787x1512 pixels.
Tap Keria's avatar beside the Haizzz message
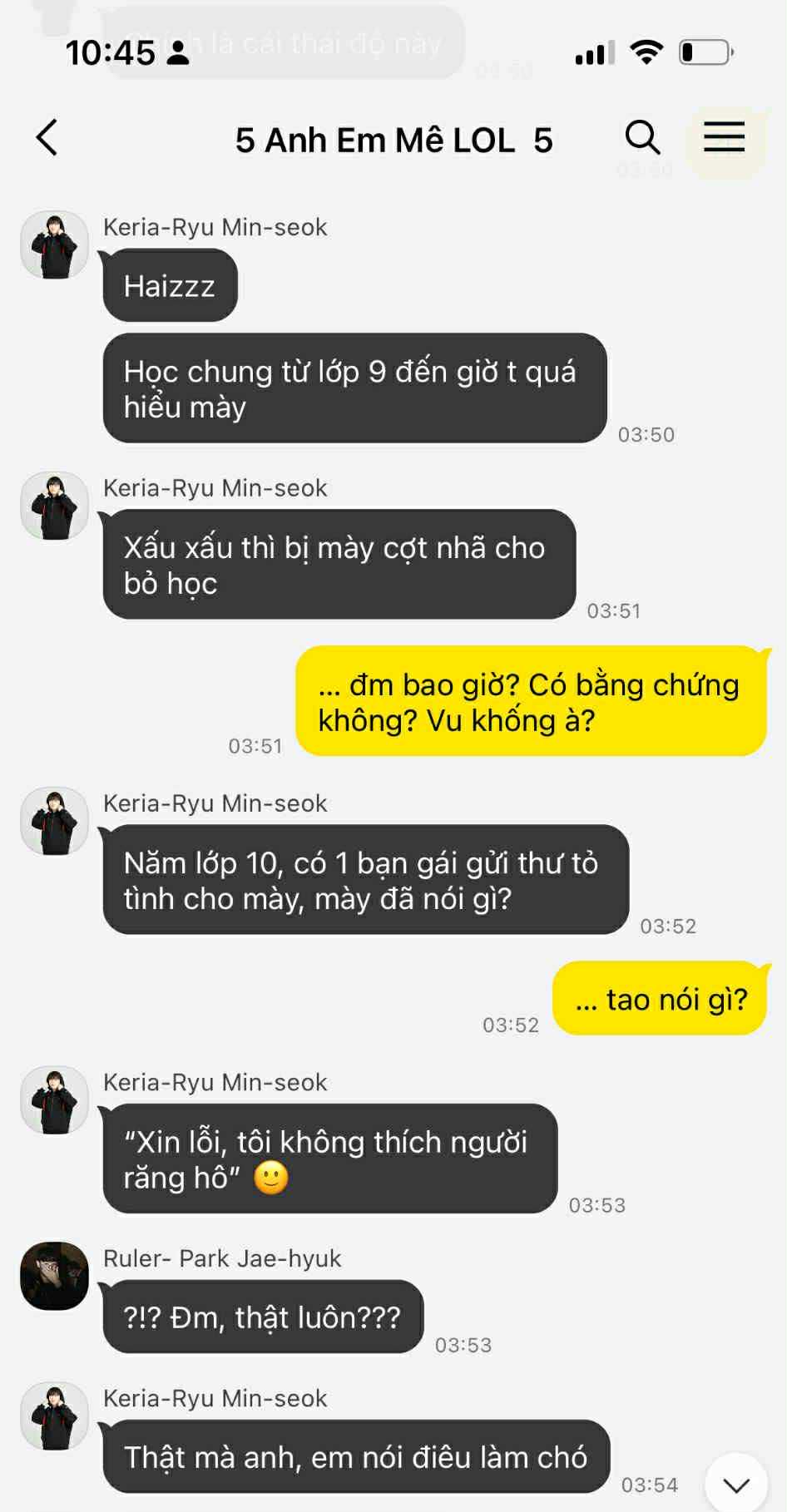click(54, 245)
